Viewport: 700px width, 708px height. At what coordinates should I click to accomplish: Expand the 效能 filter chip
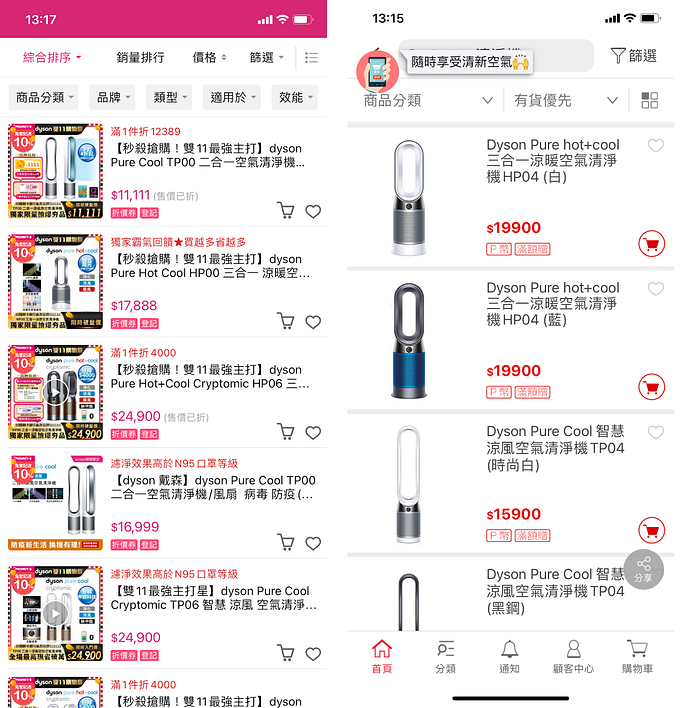click(x=294, y=97)
